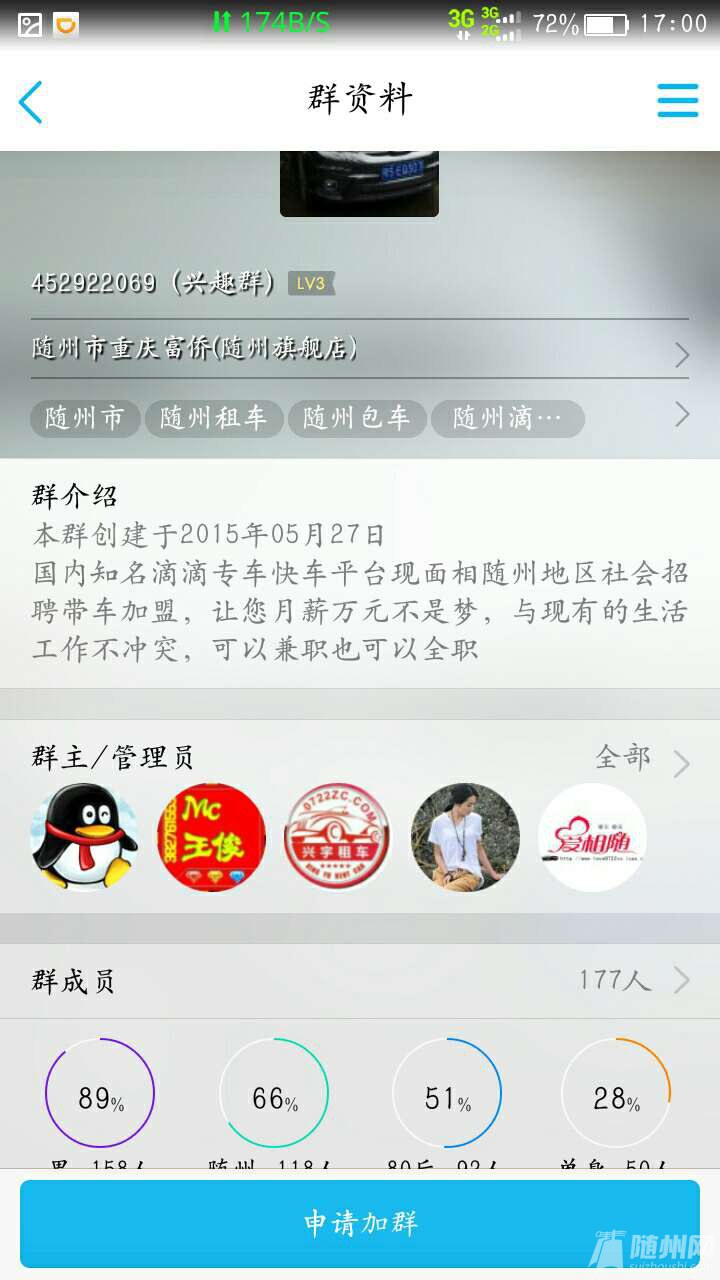The height and width of the screenshot is (1280, 720).
Task: Open the 兴宇租车 admin avatar
Action: (338, 837)
